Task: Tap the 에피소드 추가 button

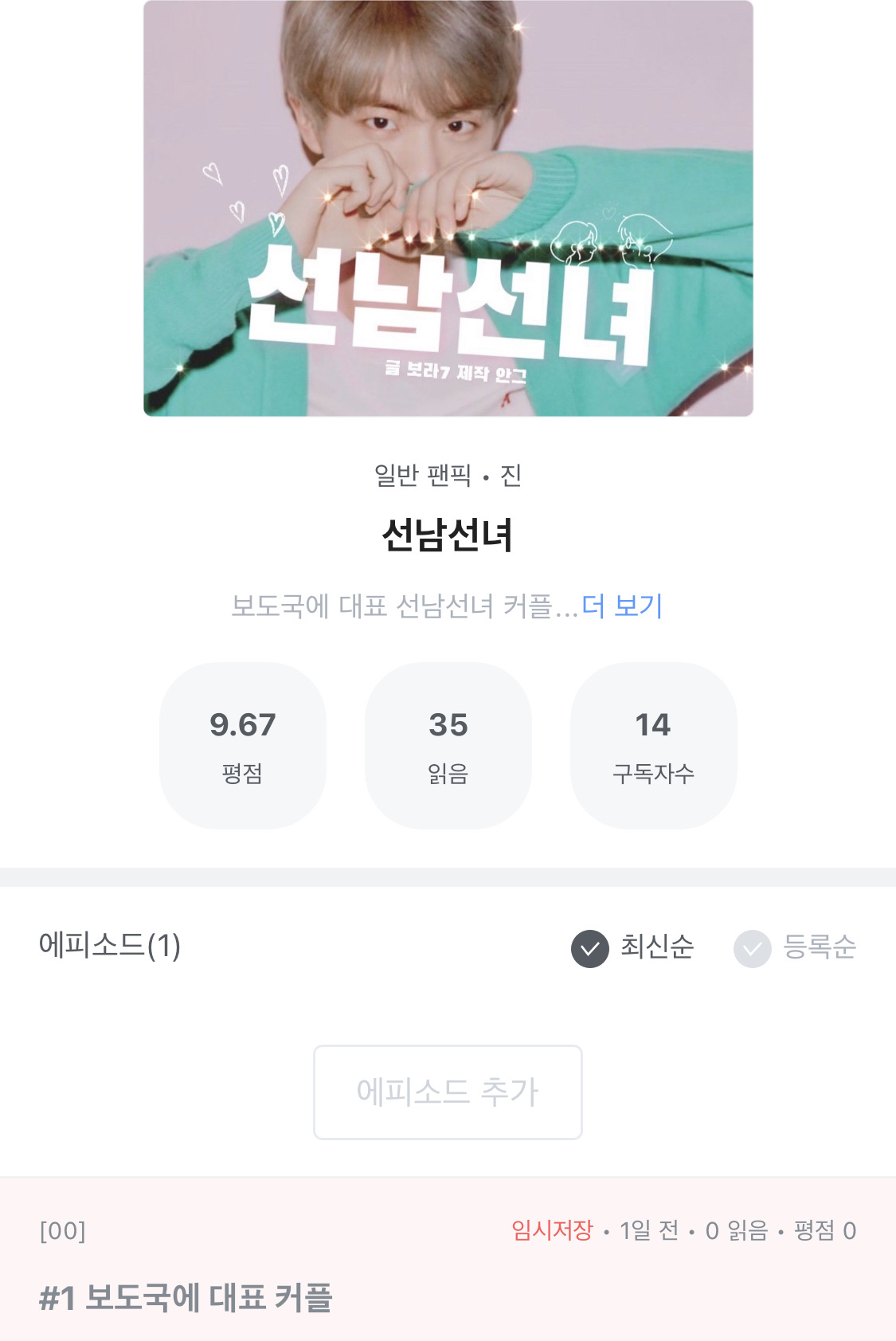Action: (448, 1092)
